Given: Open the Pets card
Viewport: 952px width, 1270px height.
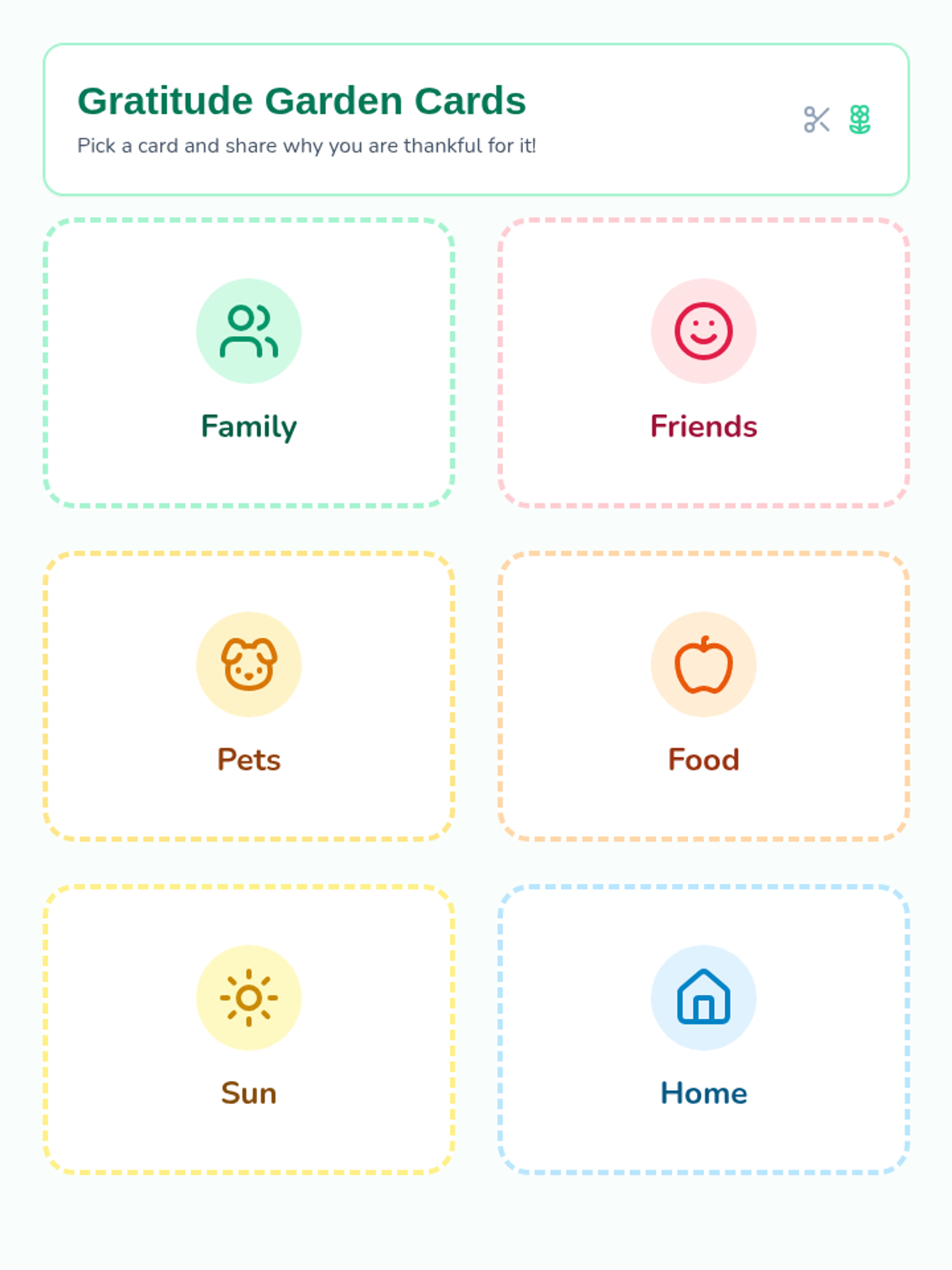Looking at the screenshot, I should click(248, 696).
